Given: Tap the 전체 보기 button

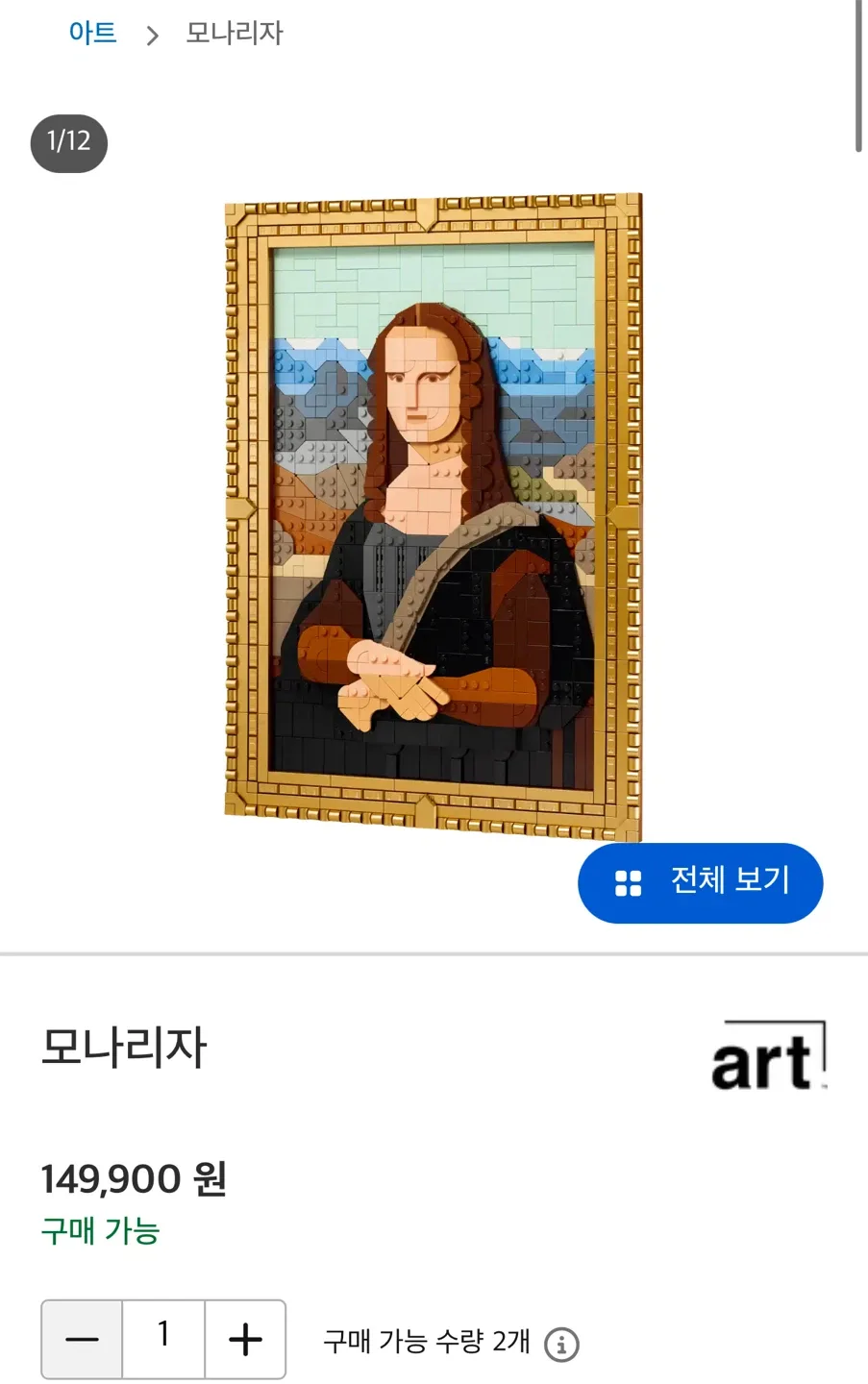Looking at the screenshot, I should click(x=700, y=882).
